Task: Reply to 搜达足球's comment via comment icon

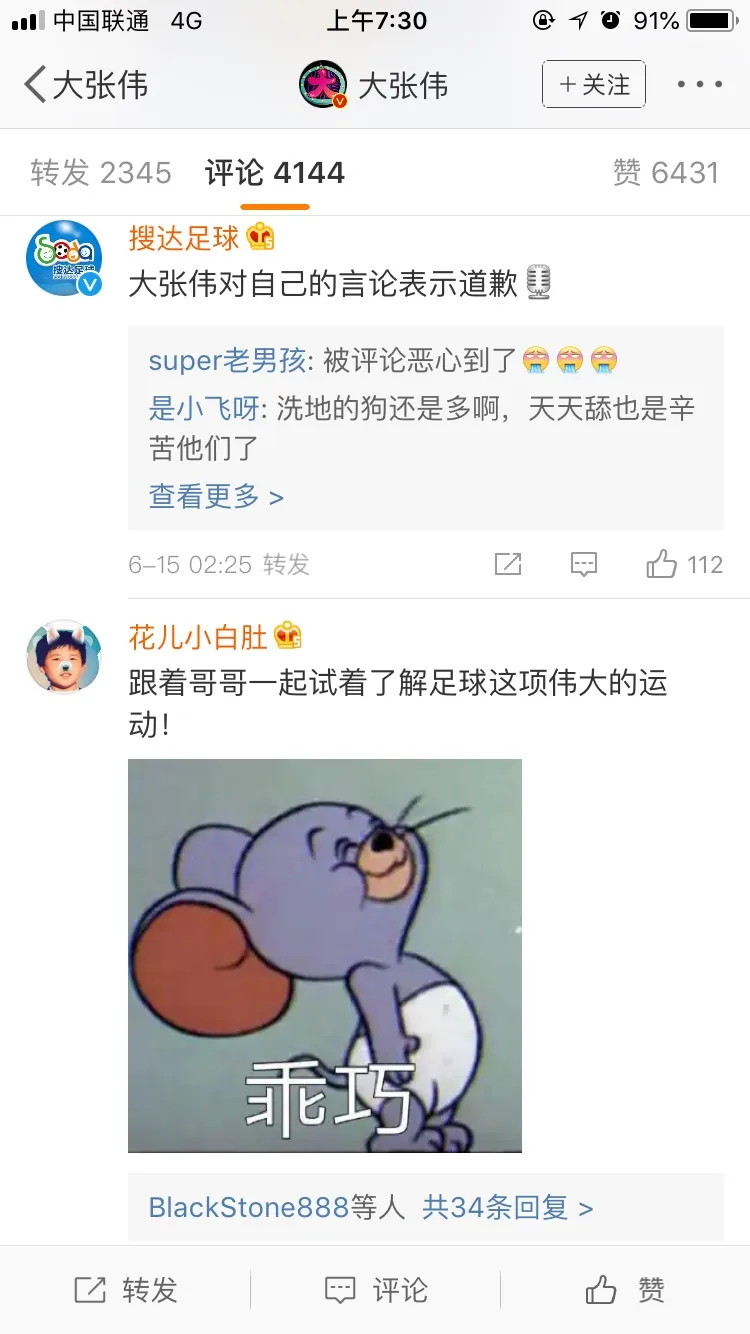Action: point(584,565)
